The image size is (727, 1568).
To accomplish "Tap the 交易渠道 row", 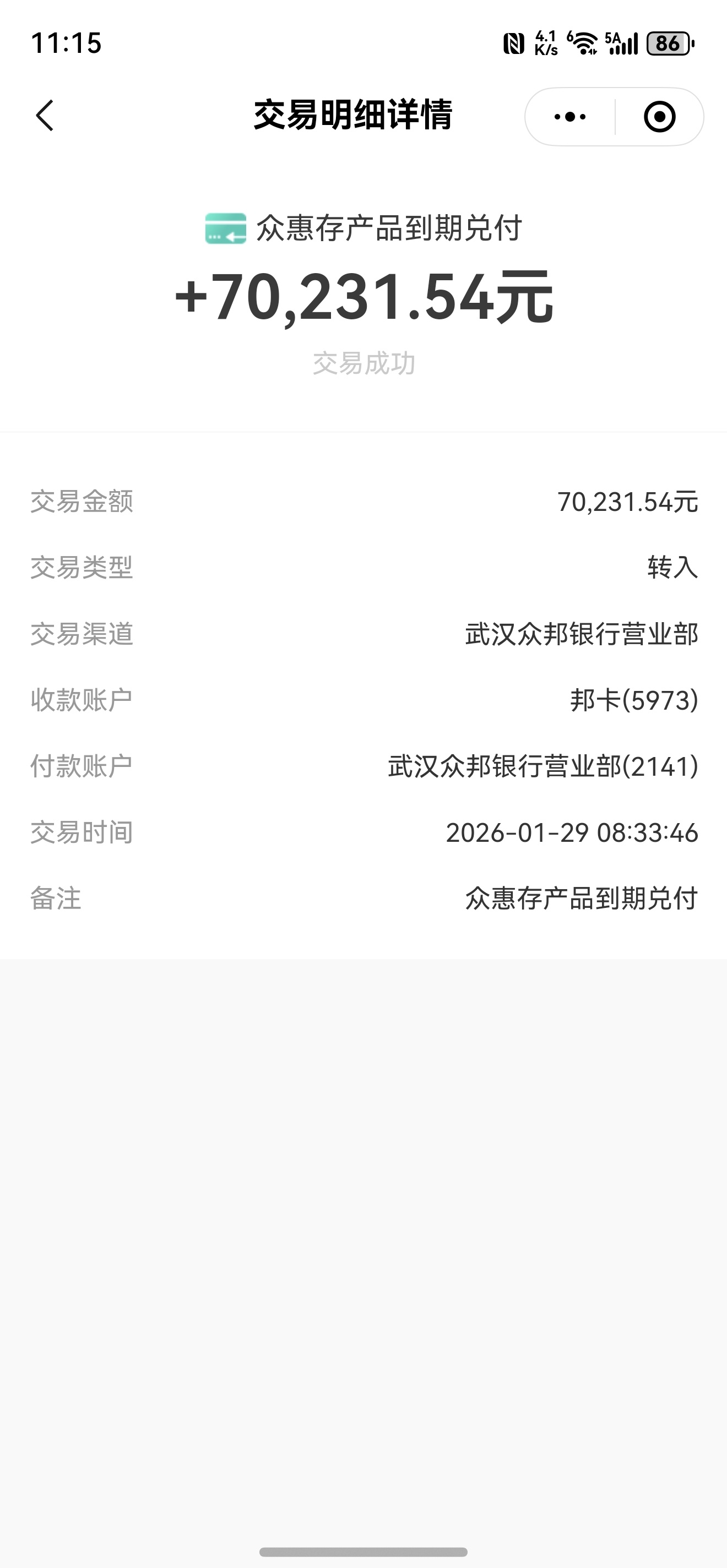I will [363, 634].
